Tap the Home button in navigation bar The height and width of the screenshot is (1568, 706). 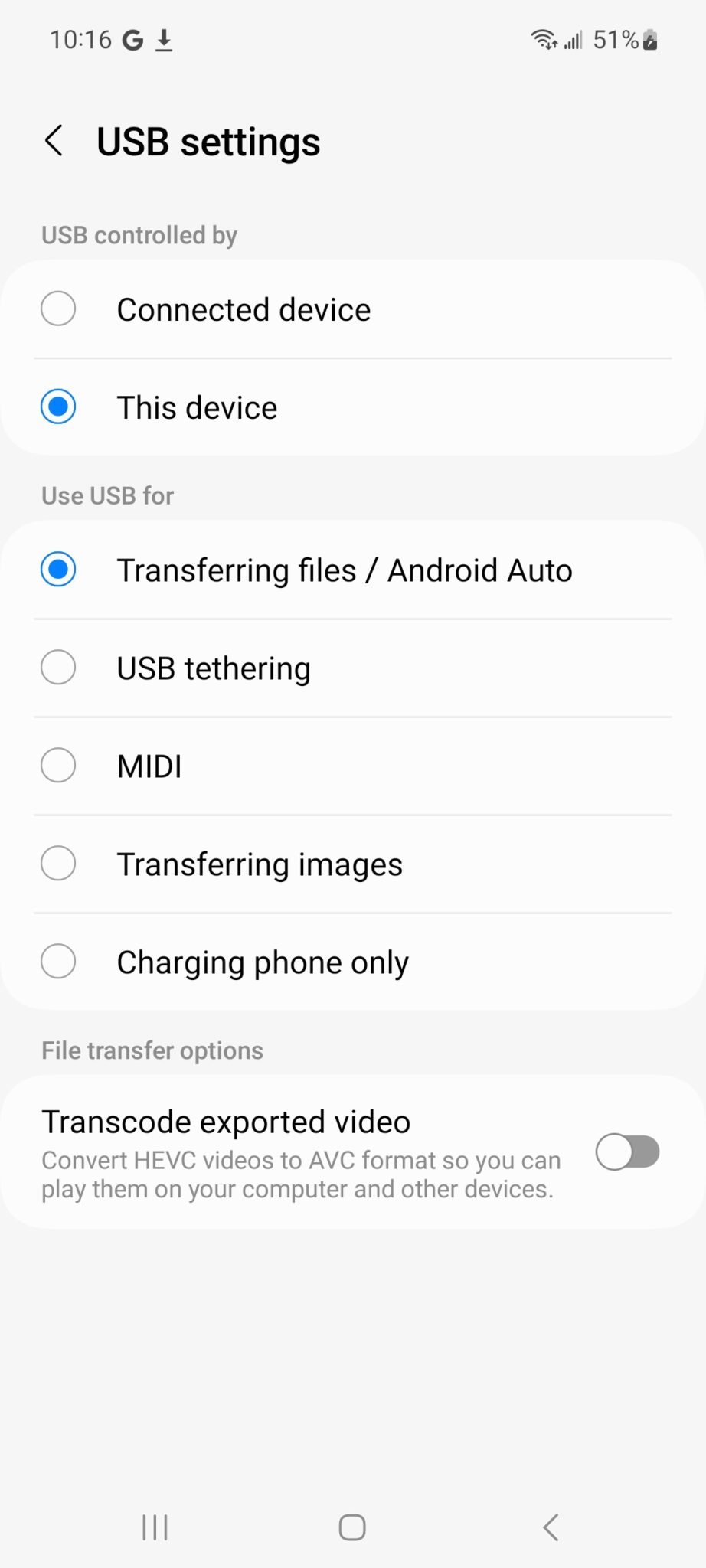[351, 1527]
